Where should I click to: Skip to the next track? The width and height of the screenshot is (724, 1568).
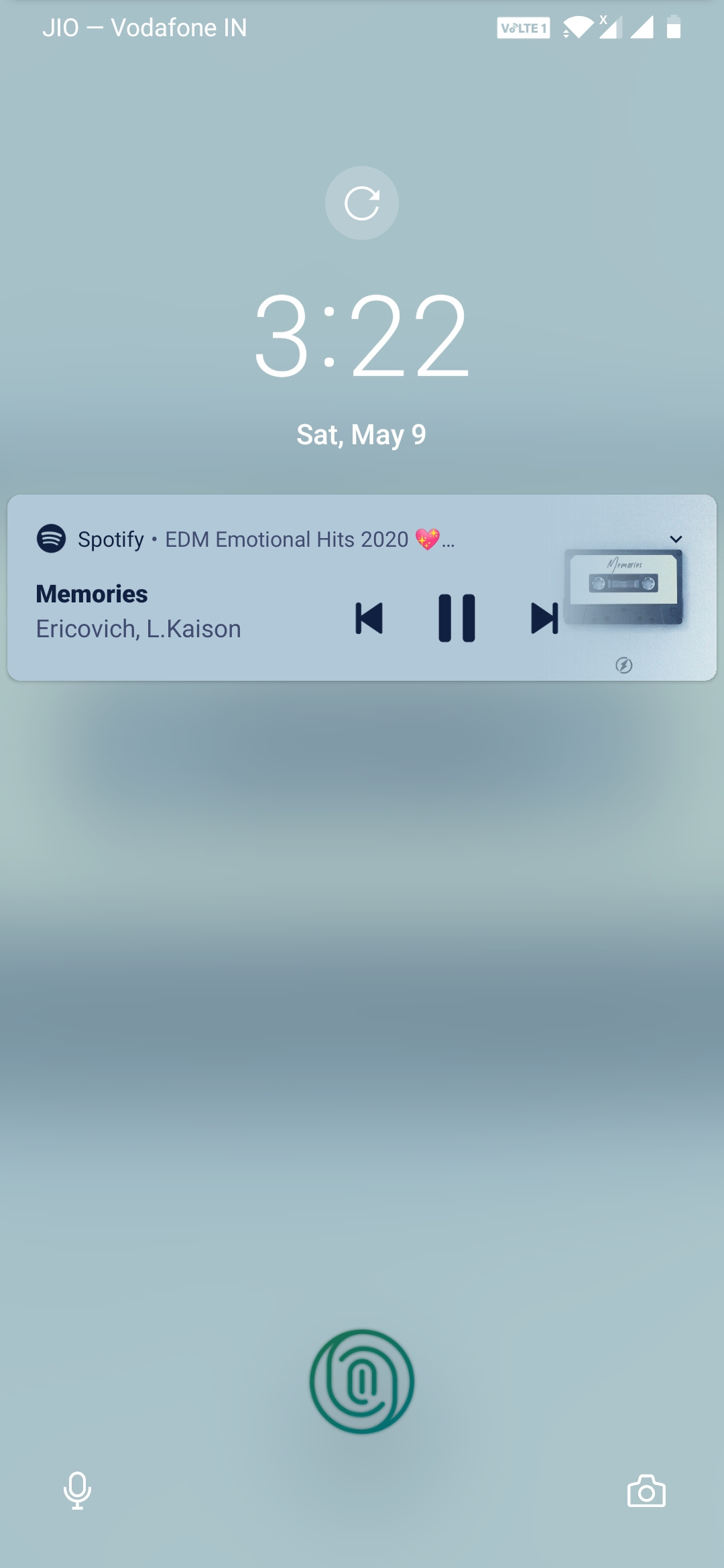pos(544,618)
